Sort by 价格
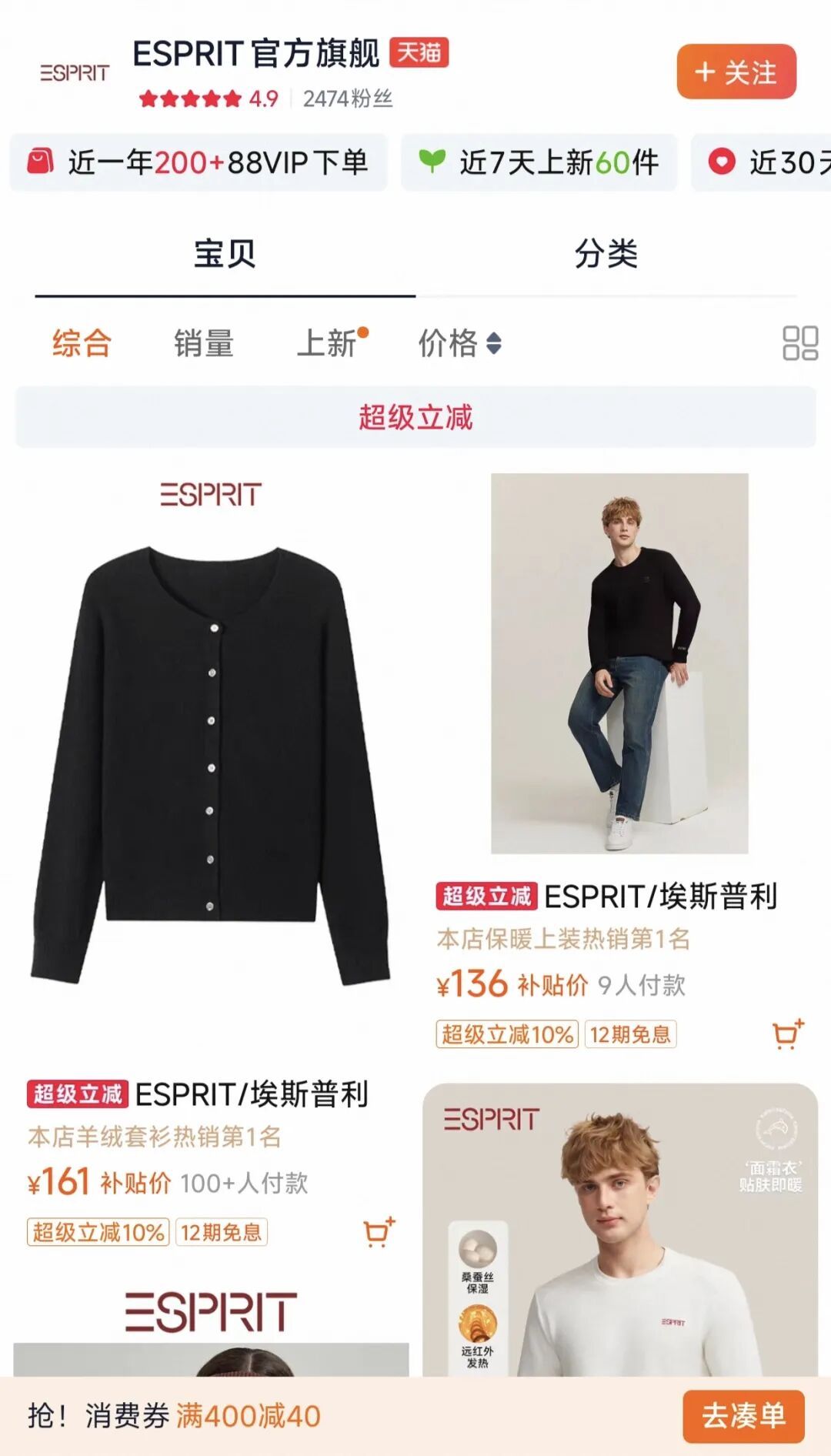Screen dimensions: 831x1456 459,343
